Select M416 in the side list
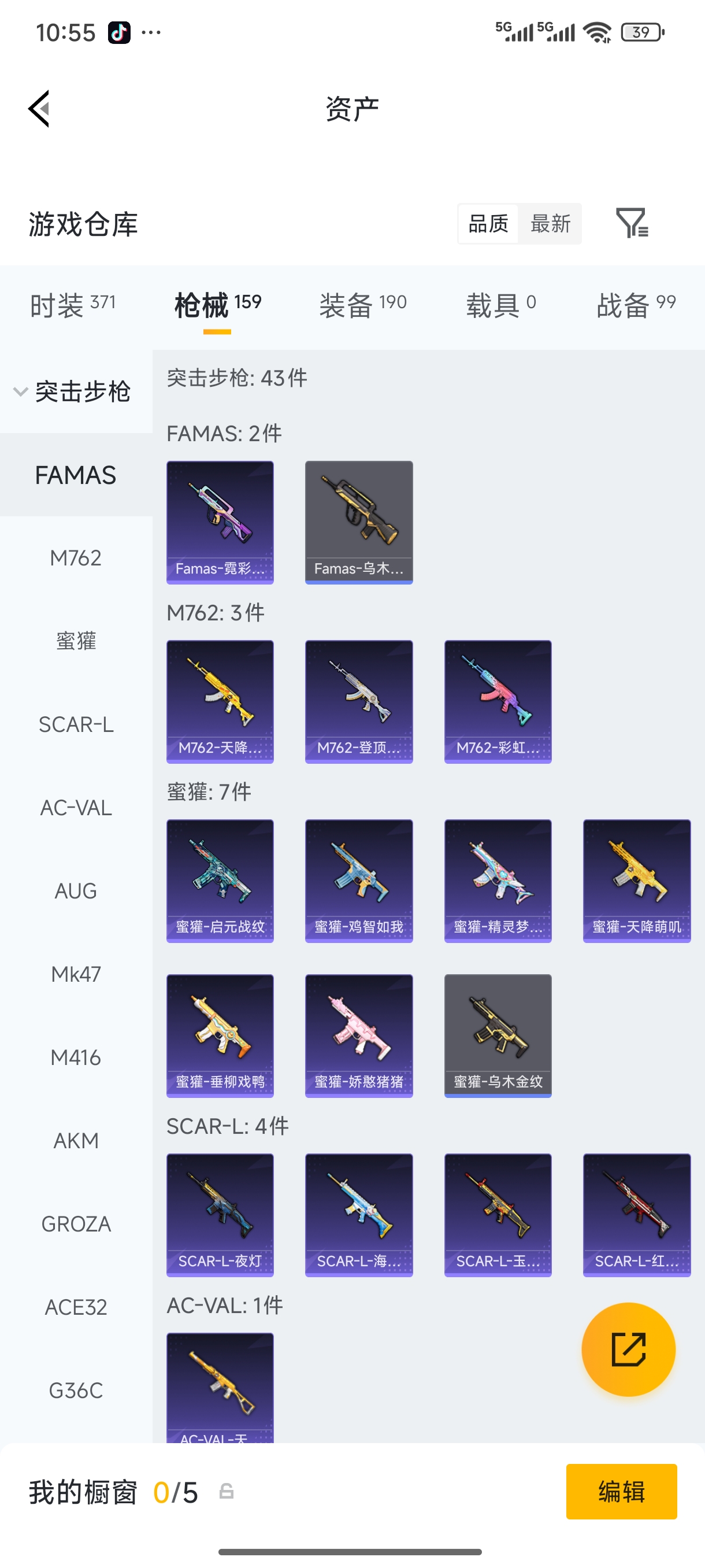This screenshot has height=1568, width=705. [x=76, y=1058]
